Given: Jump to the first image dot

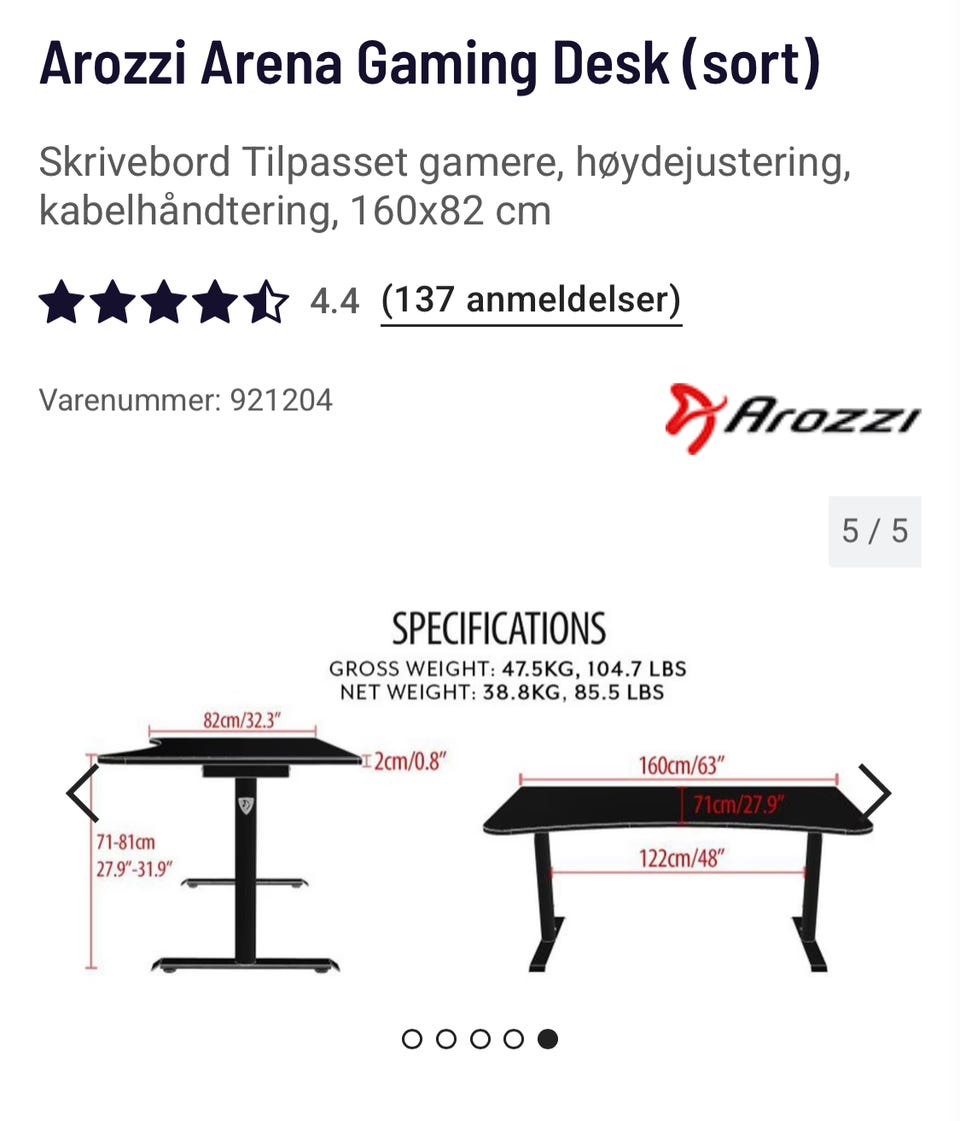Looking at the screenshot, I should pyautogui.click(x=412, y=1039).
